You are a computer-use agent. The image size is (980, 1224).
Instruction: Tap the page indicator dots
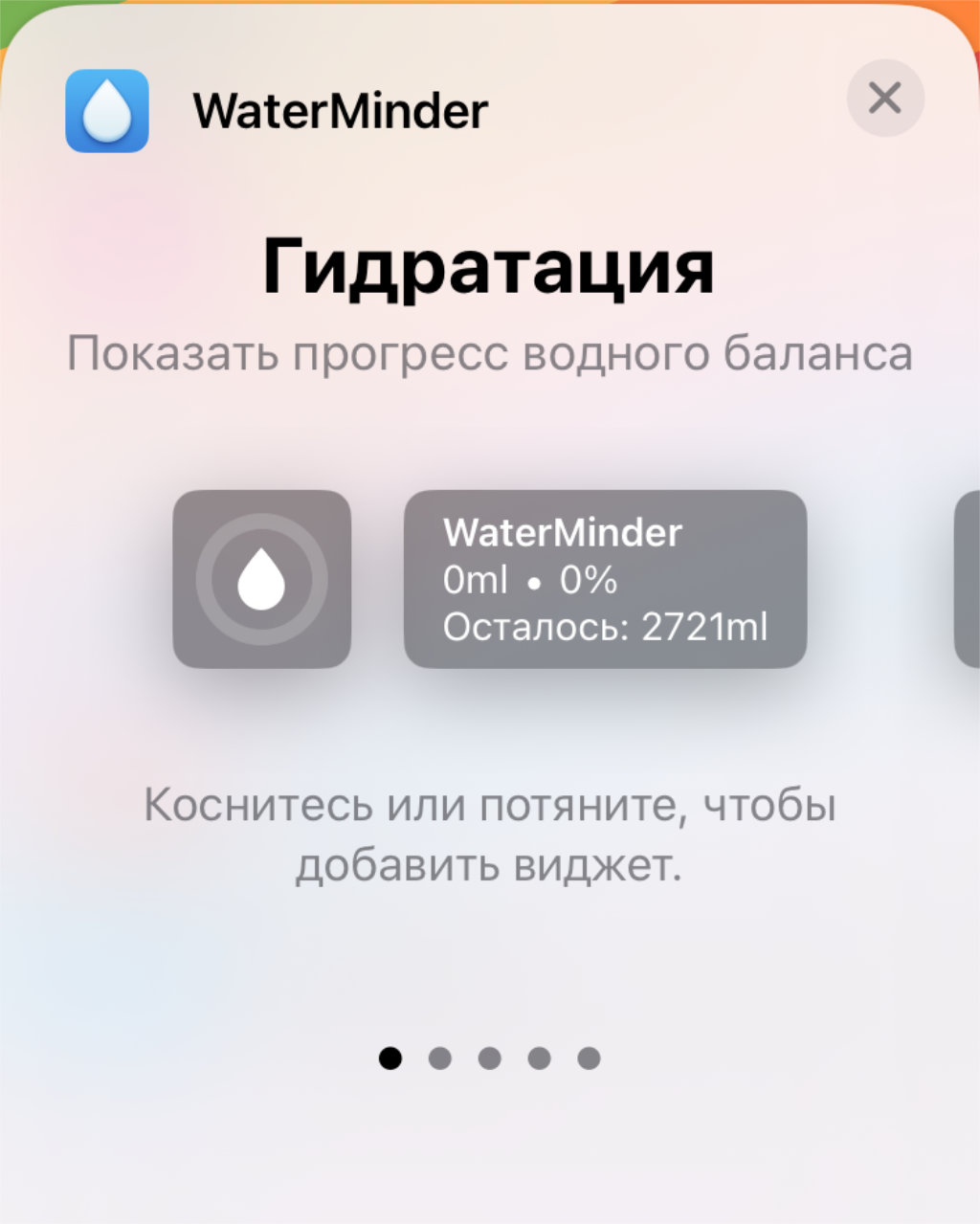[489, 1057]
